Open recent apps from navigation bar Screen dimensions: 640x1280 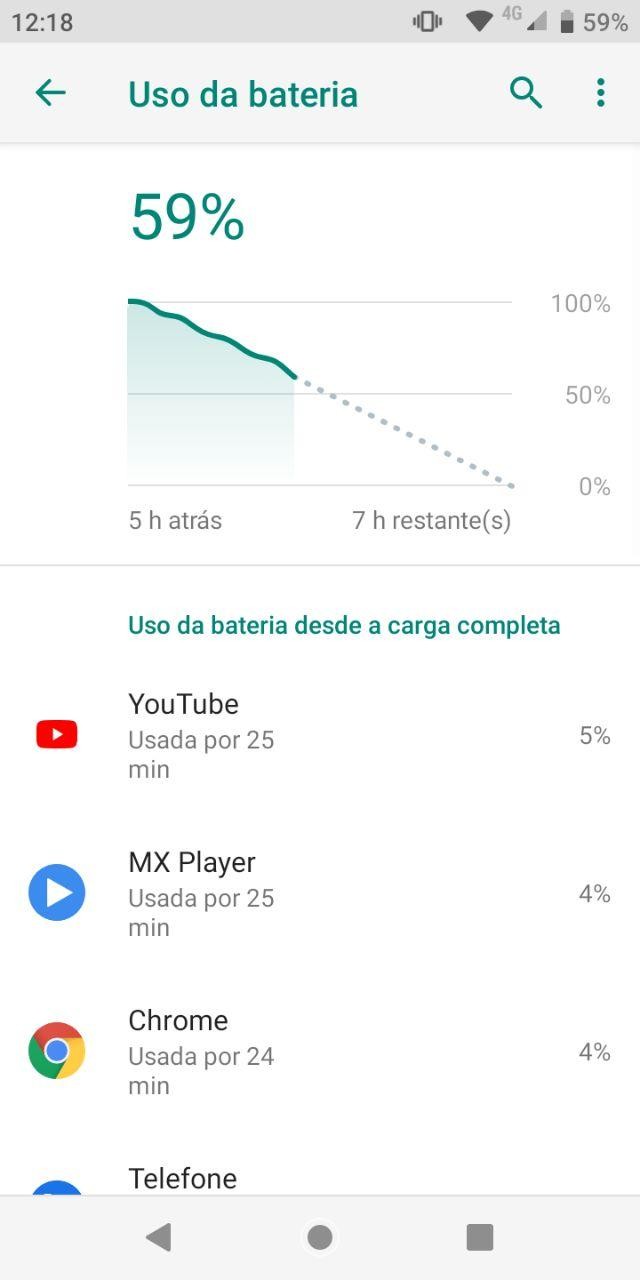coord(480,1238)
